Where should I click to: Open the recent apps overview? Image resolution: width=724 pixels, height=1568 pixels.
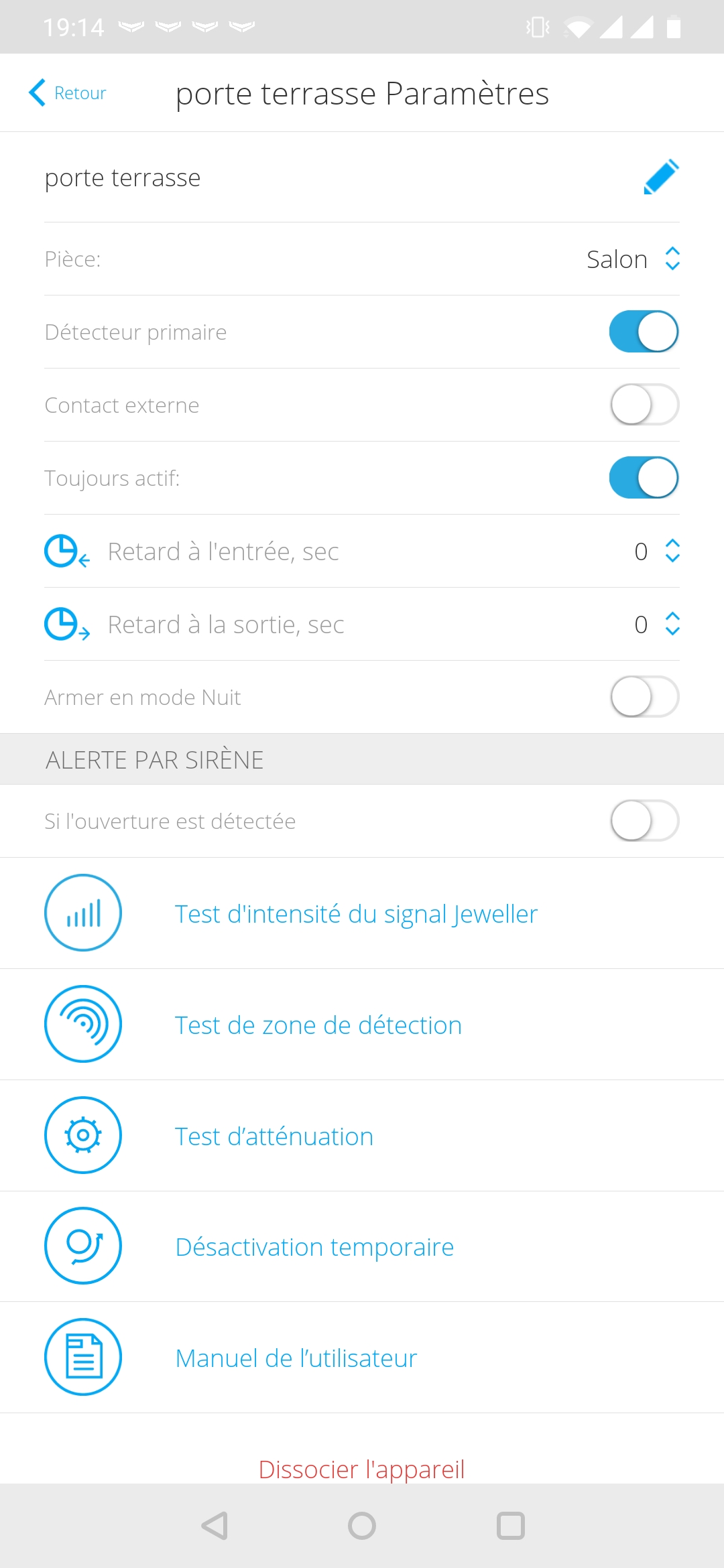pos(510,1526)
